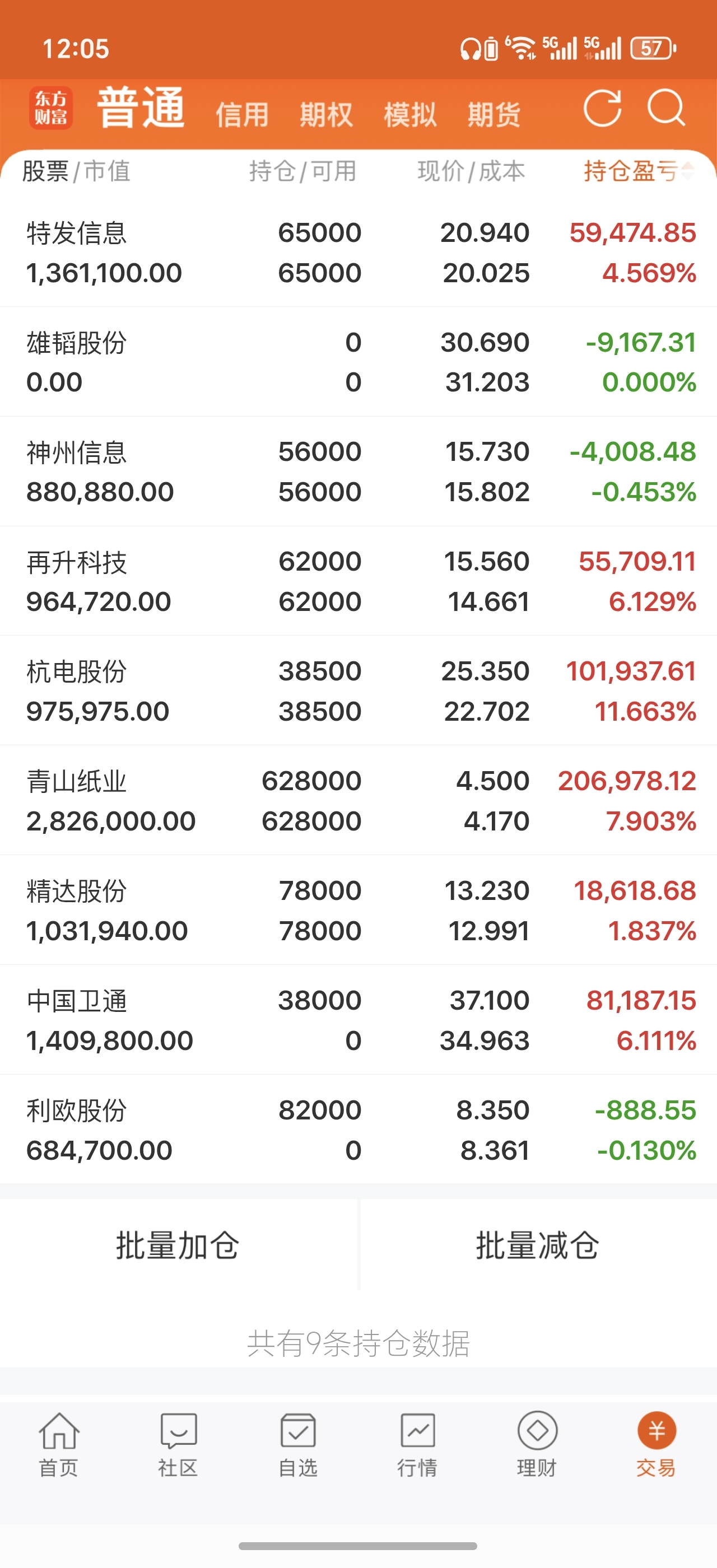Go to the 首页 tab
717x1568 pixels.
tap(59, 1444)
